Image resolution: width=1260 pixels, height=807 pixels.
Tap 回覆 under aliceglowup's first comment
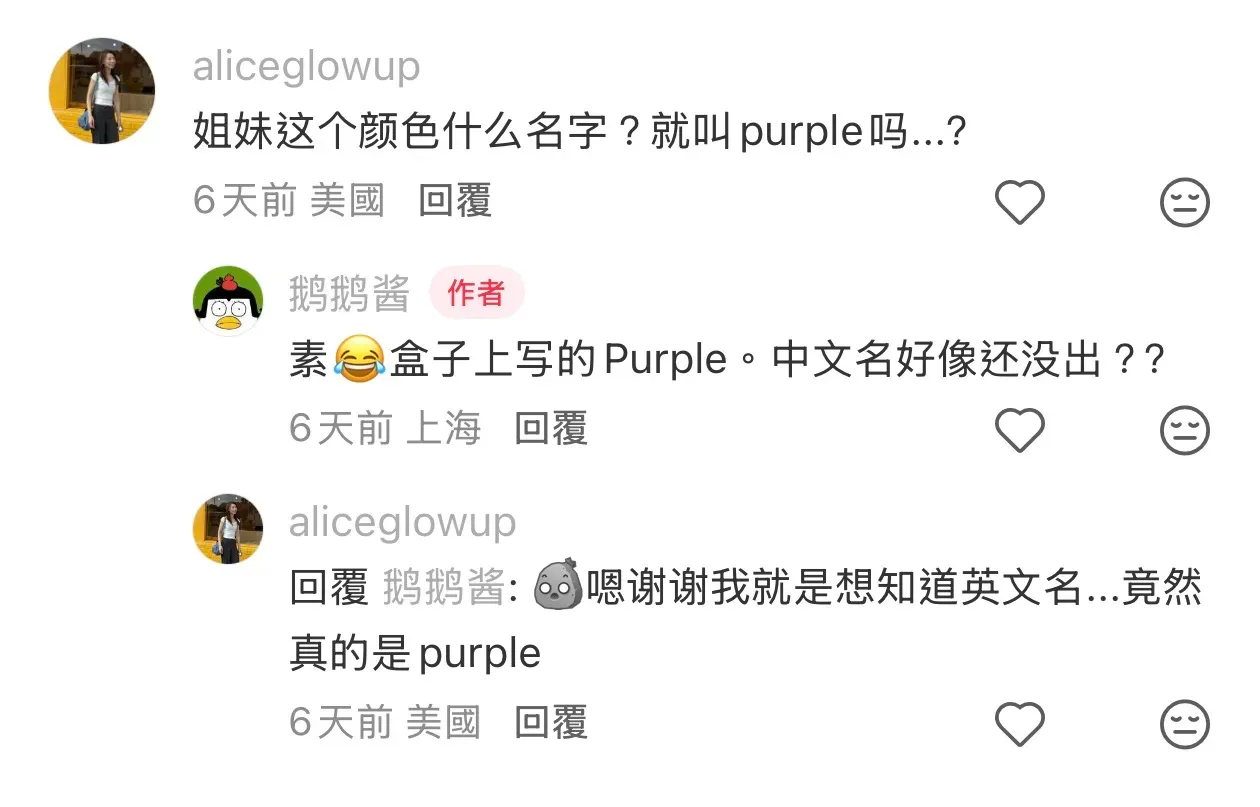click(455, 201)
